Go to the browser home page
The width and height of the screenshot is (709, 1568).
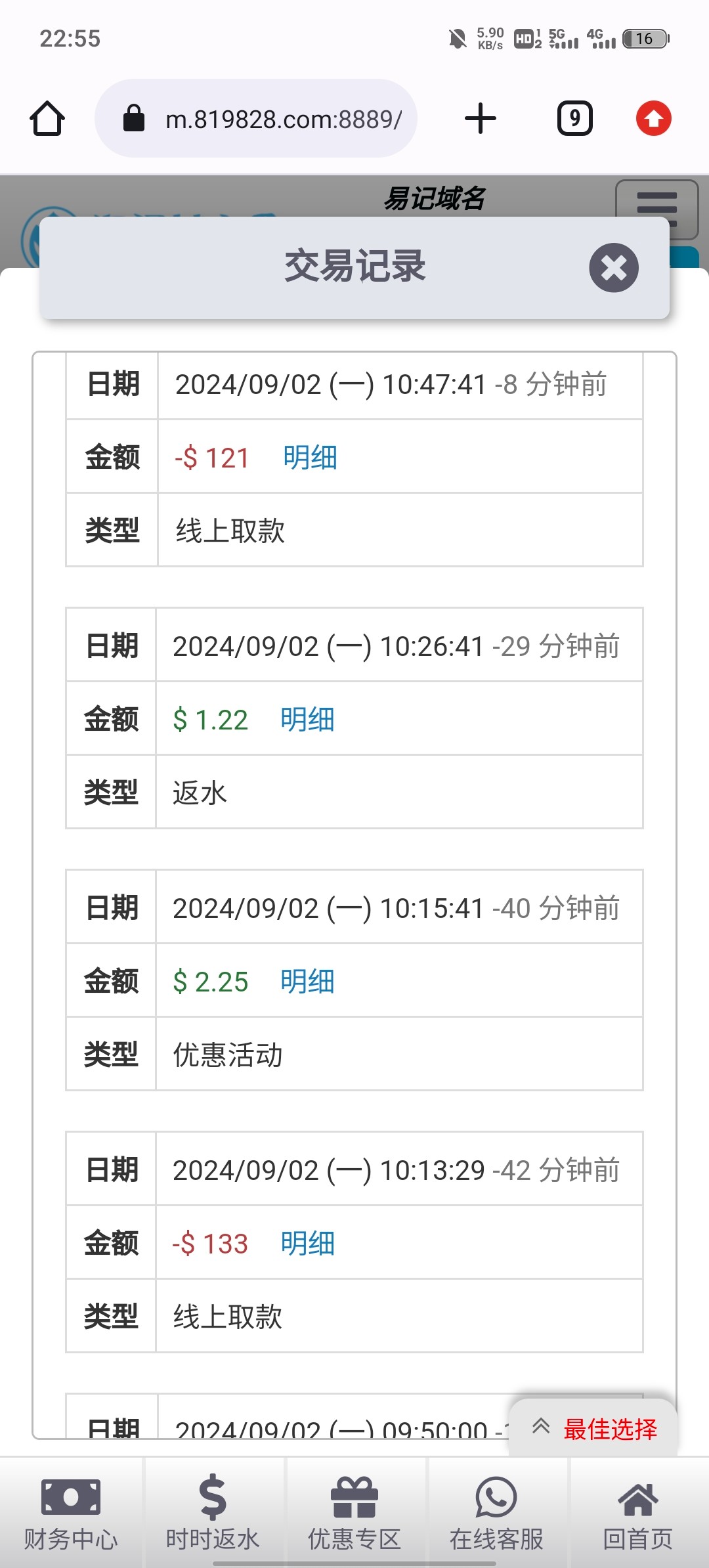(47, 119)
